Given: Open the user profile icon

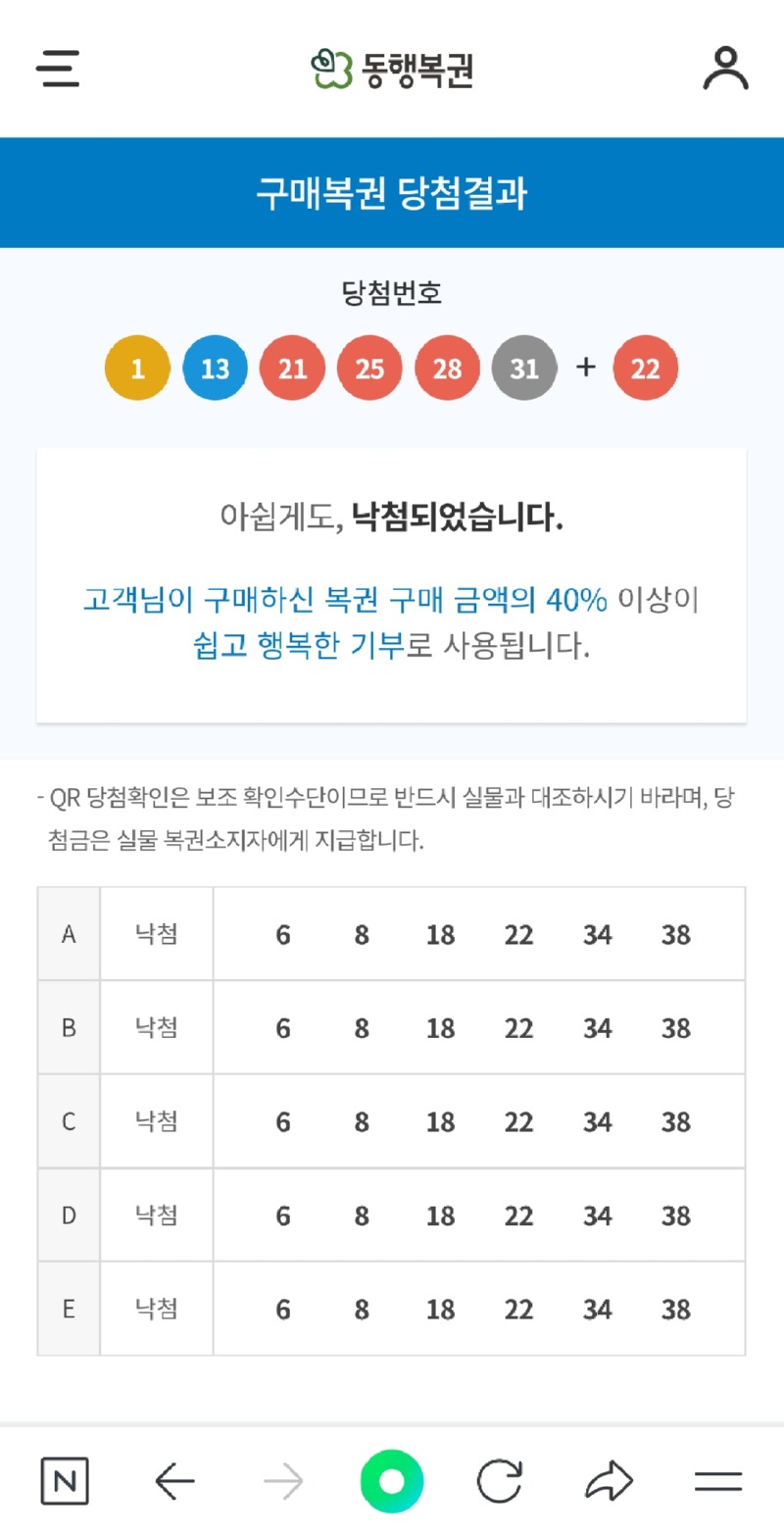Looking at the screenshot, I should point(725,69).
